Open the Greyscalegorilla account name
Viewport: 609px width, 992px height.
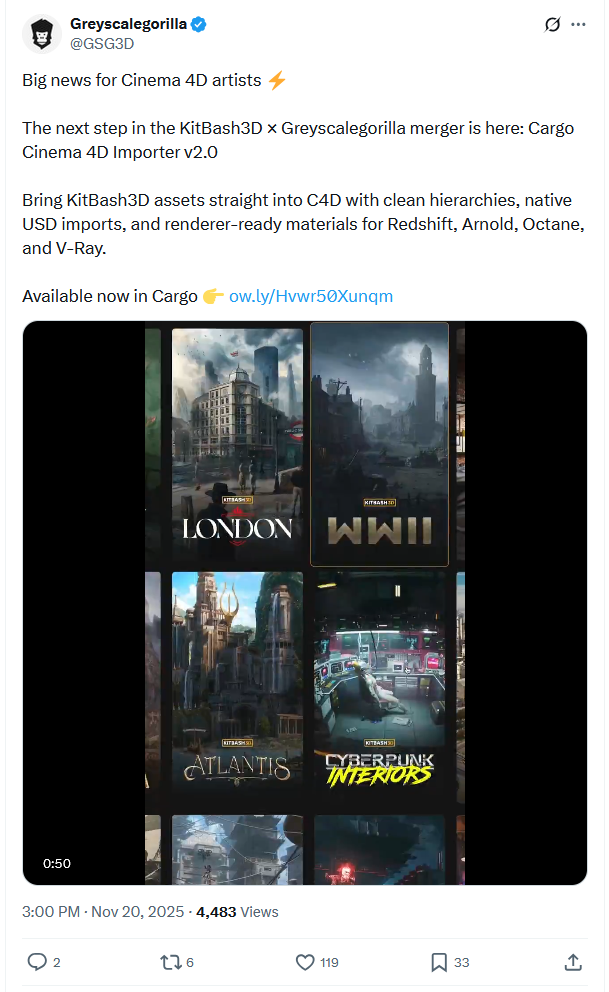[128, 25]
